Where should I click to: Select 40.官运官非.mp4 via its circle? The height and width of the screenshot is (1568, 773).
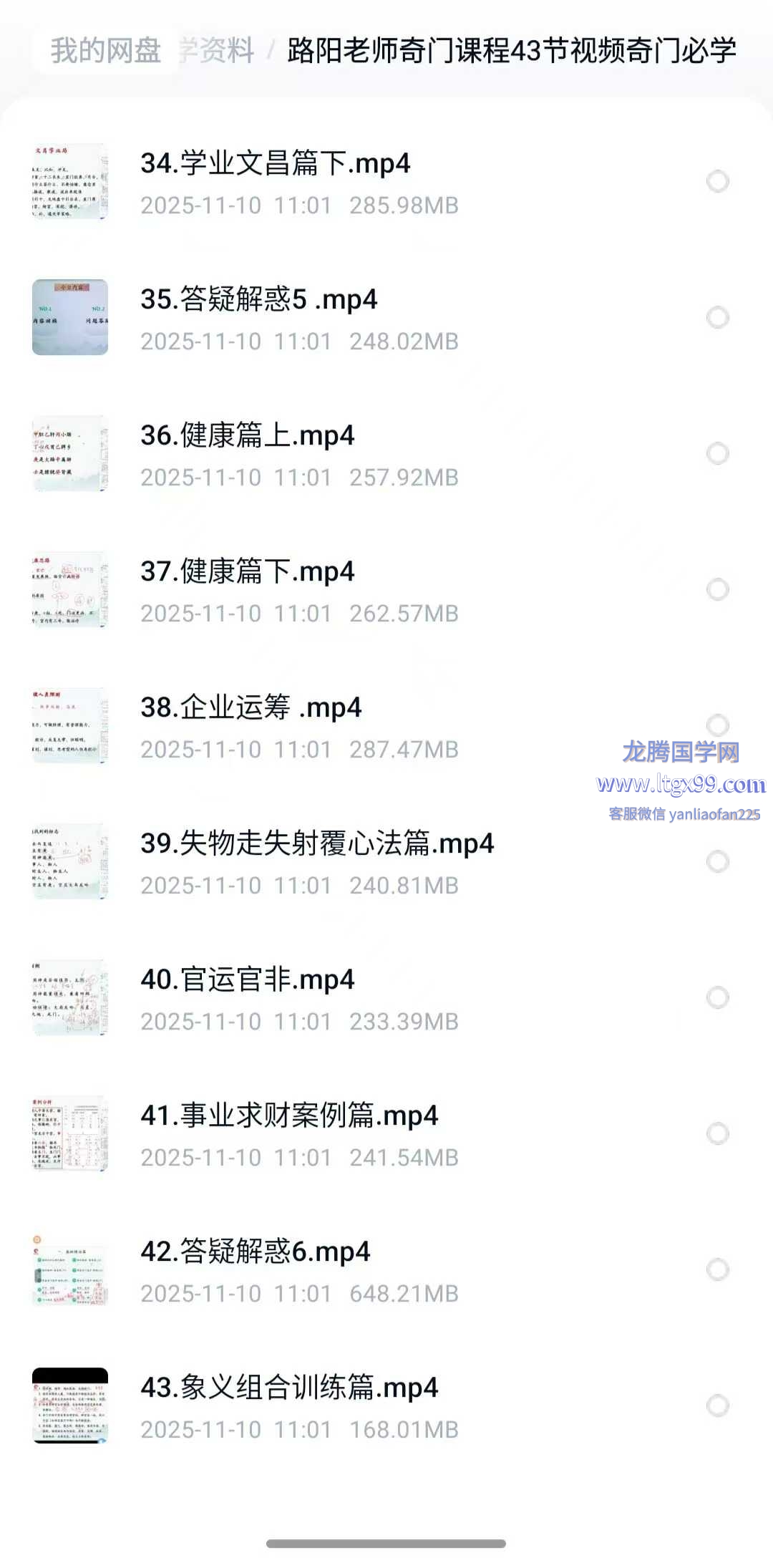(x=718, y=997)
